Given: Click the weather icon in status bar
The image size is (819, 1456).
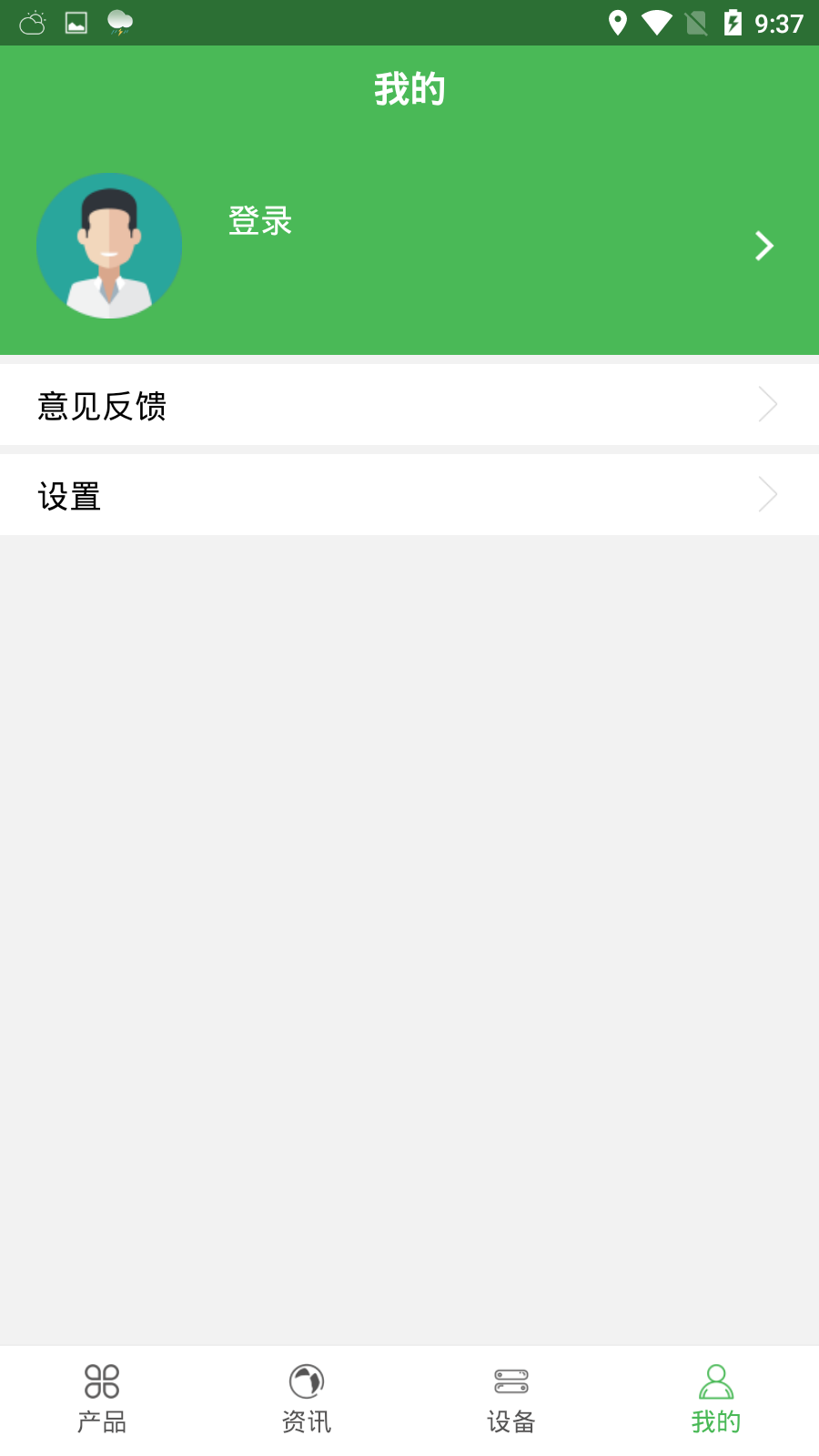Looking at the screenshot, I should 31,23.
